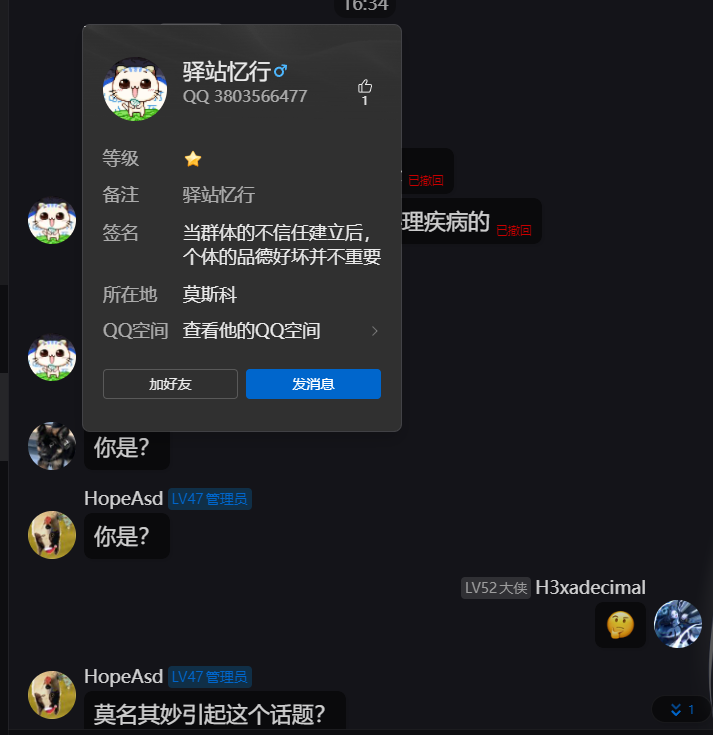Open the dark avatar above HopeAsd
Screen dimensions: 713x735
[x=52, y=445]
